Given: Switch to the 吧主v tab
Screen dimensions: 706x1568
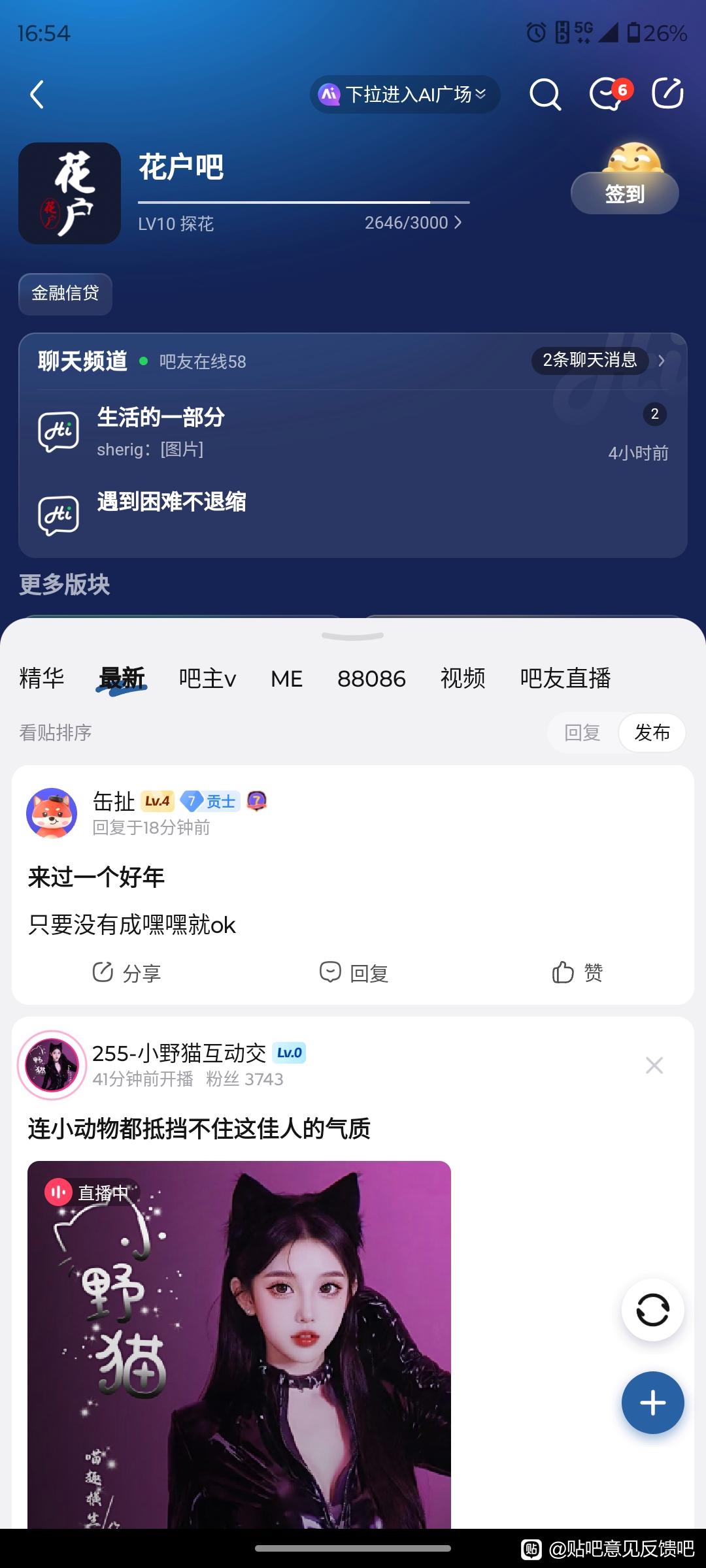Looking at the screenshot, I should coord(207,679).
